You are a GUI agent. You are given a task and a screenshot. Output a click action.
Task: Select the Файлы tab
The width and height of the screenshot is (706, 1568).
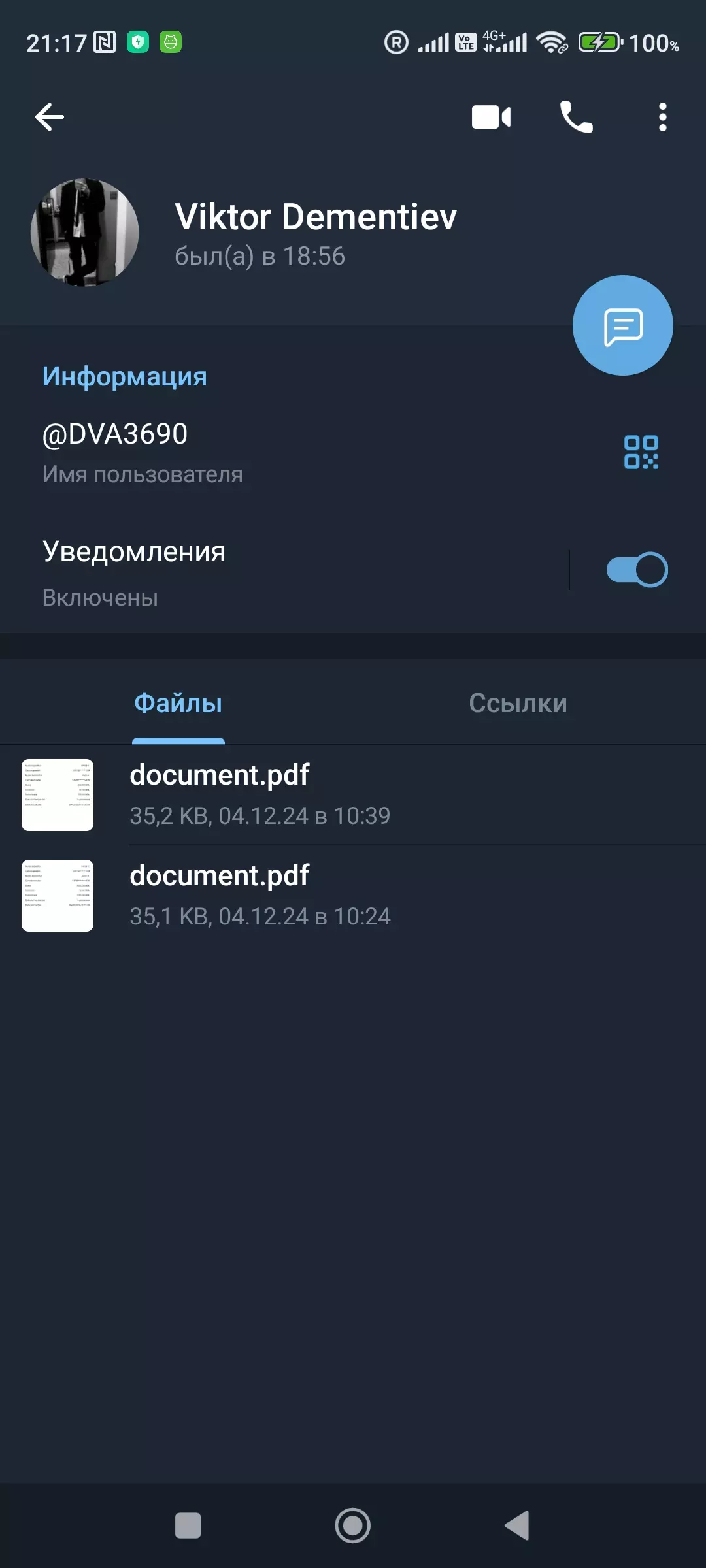[178, 704]
